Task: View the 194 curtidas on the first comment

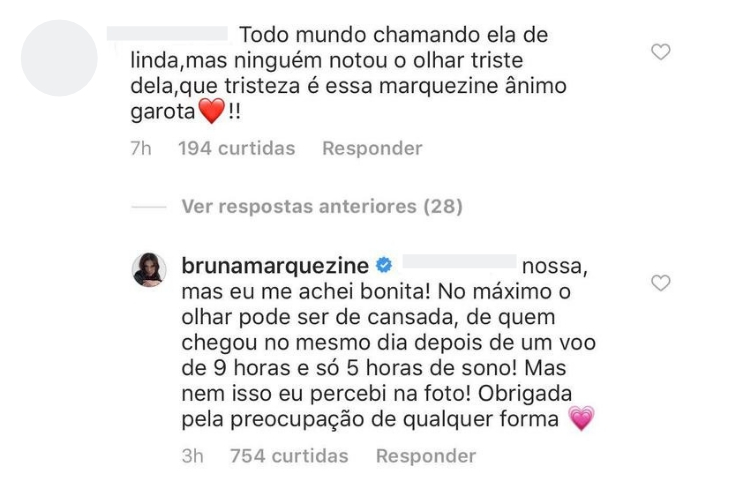Action: 236,149
